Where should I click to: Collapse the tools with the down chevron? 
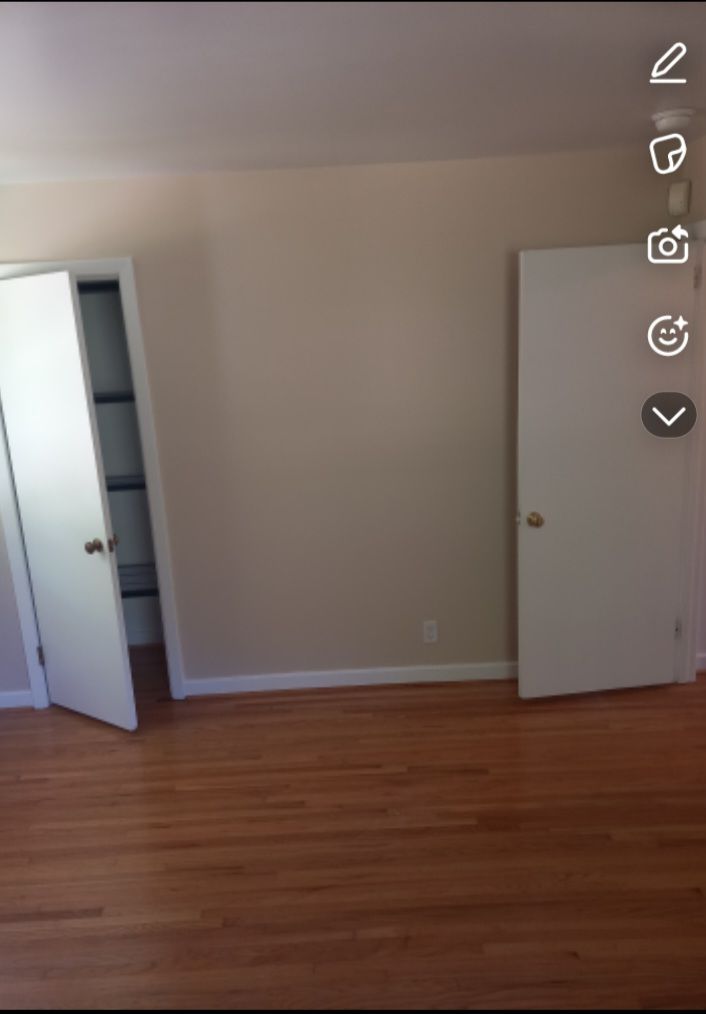668,415
